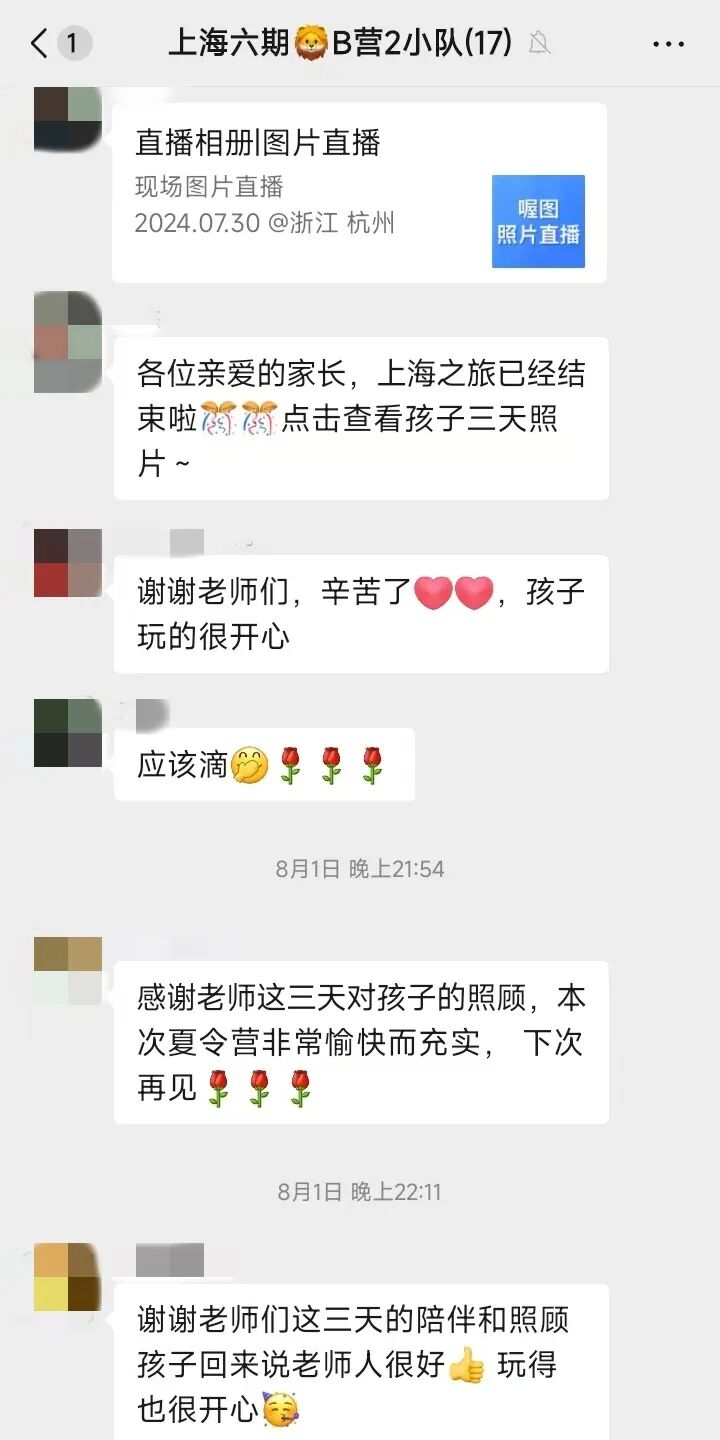720x1440 pixels.
Task: View avatar of sender thanking 谢谢老师们，辛苦了
Action: (68, 563)
